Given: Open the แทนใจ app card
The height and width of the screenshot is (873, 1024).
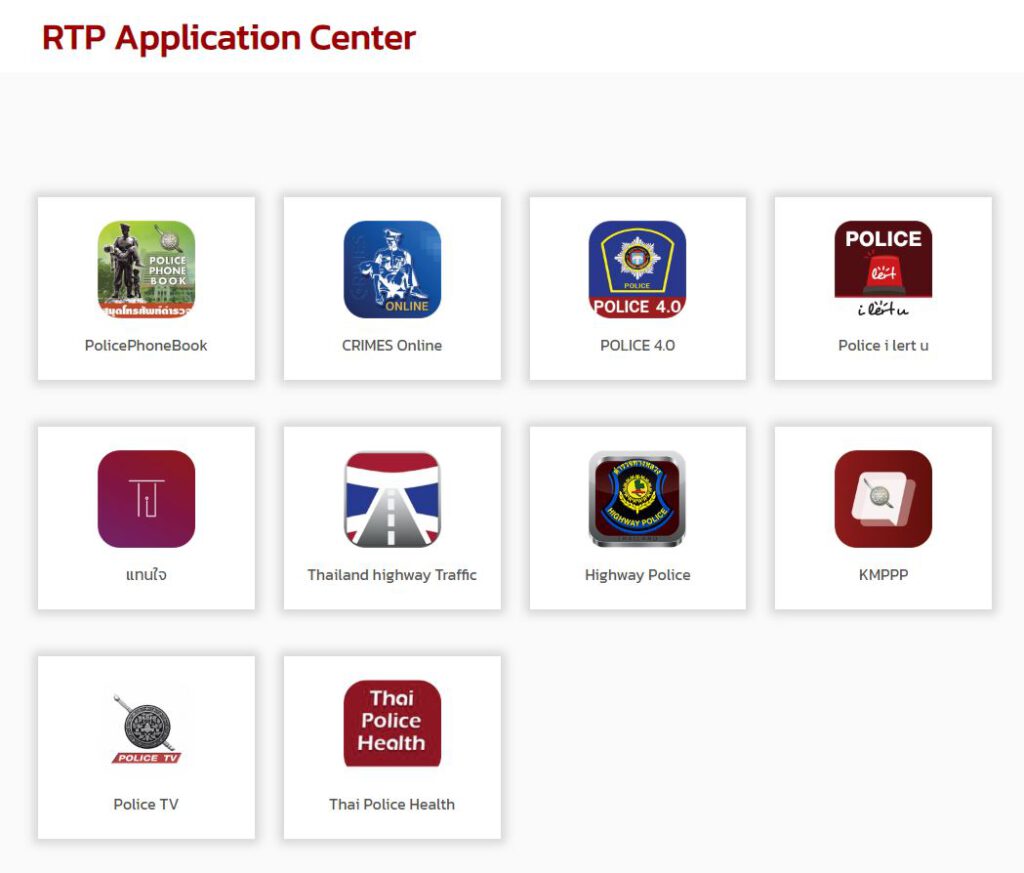Looking at the screenshot, I should 146,517.
